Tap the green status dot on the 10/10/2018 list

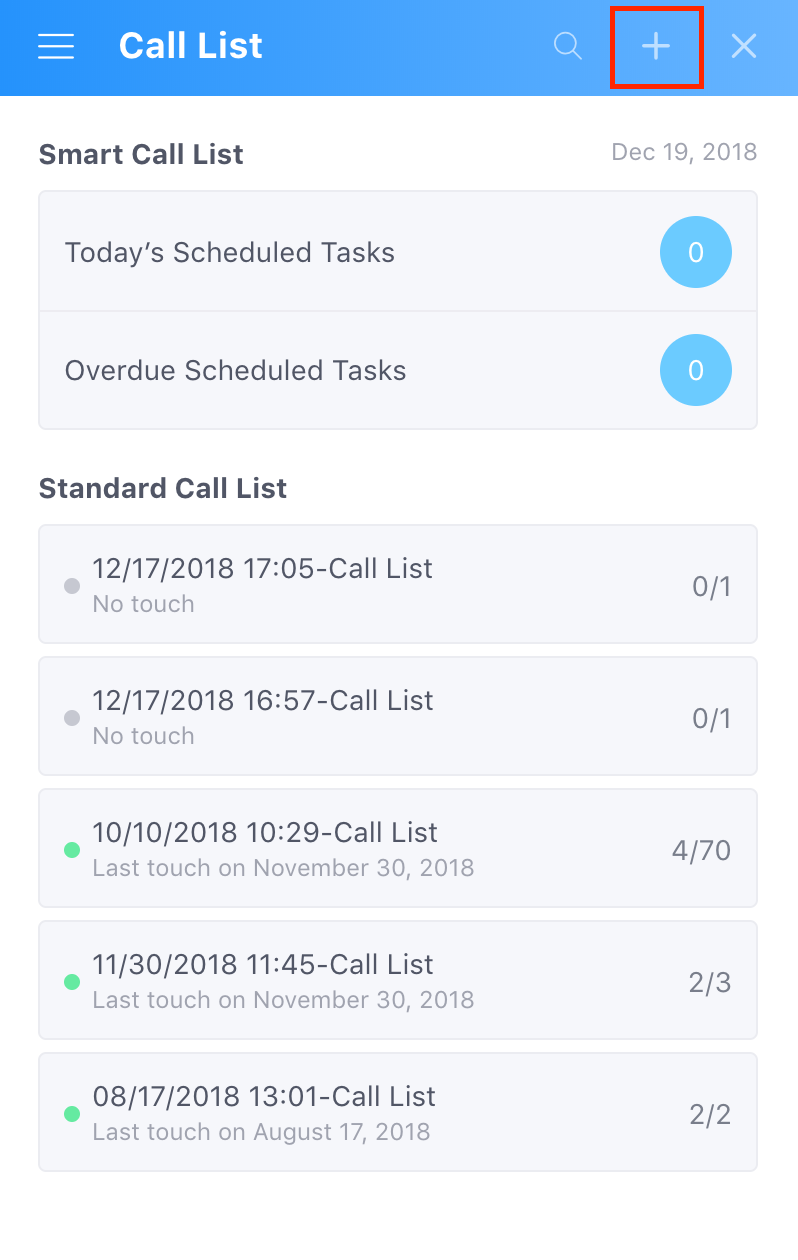pyautogui.click(x=71, y=850)
